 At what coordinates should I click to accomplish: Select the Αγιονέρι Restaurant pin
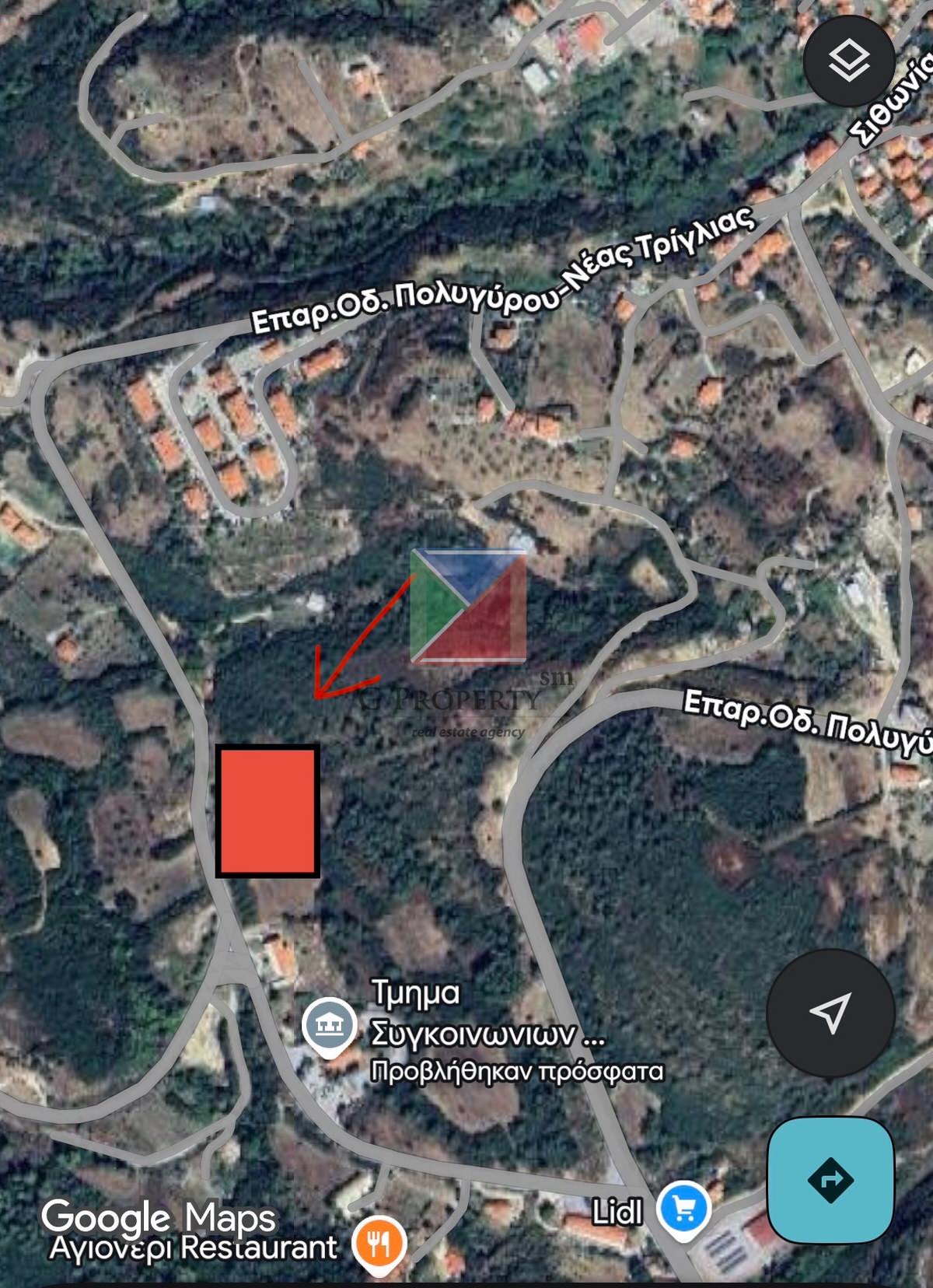pyautogui.click(x=379, y=1241)
